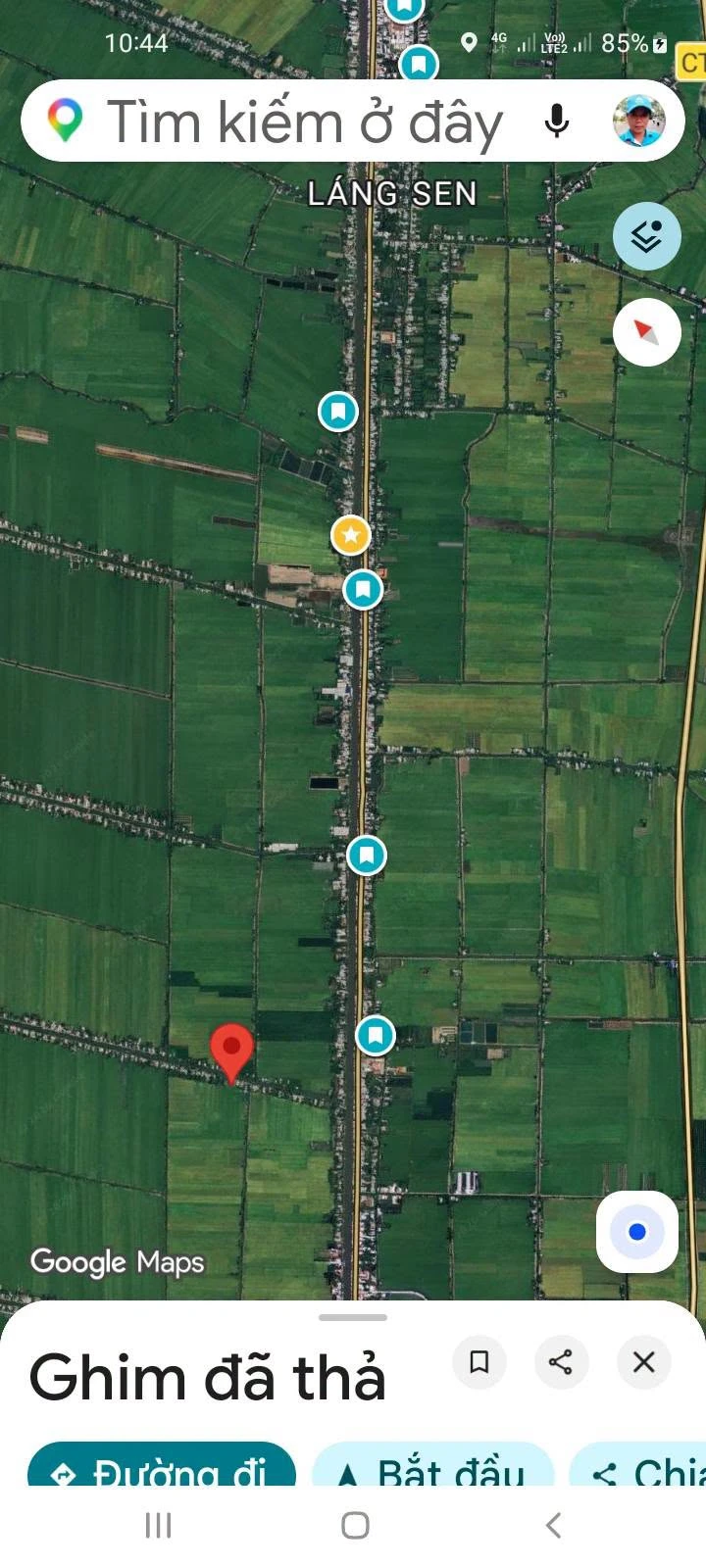Screen dimensions: 706x1568
Task: Get directions with "Đường đi"
Action: [x=162, y=1466]
